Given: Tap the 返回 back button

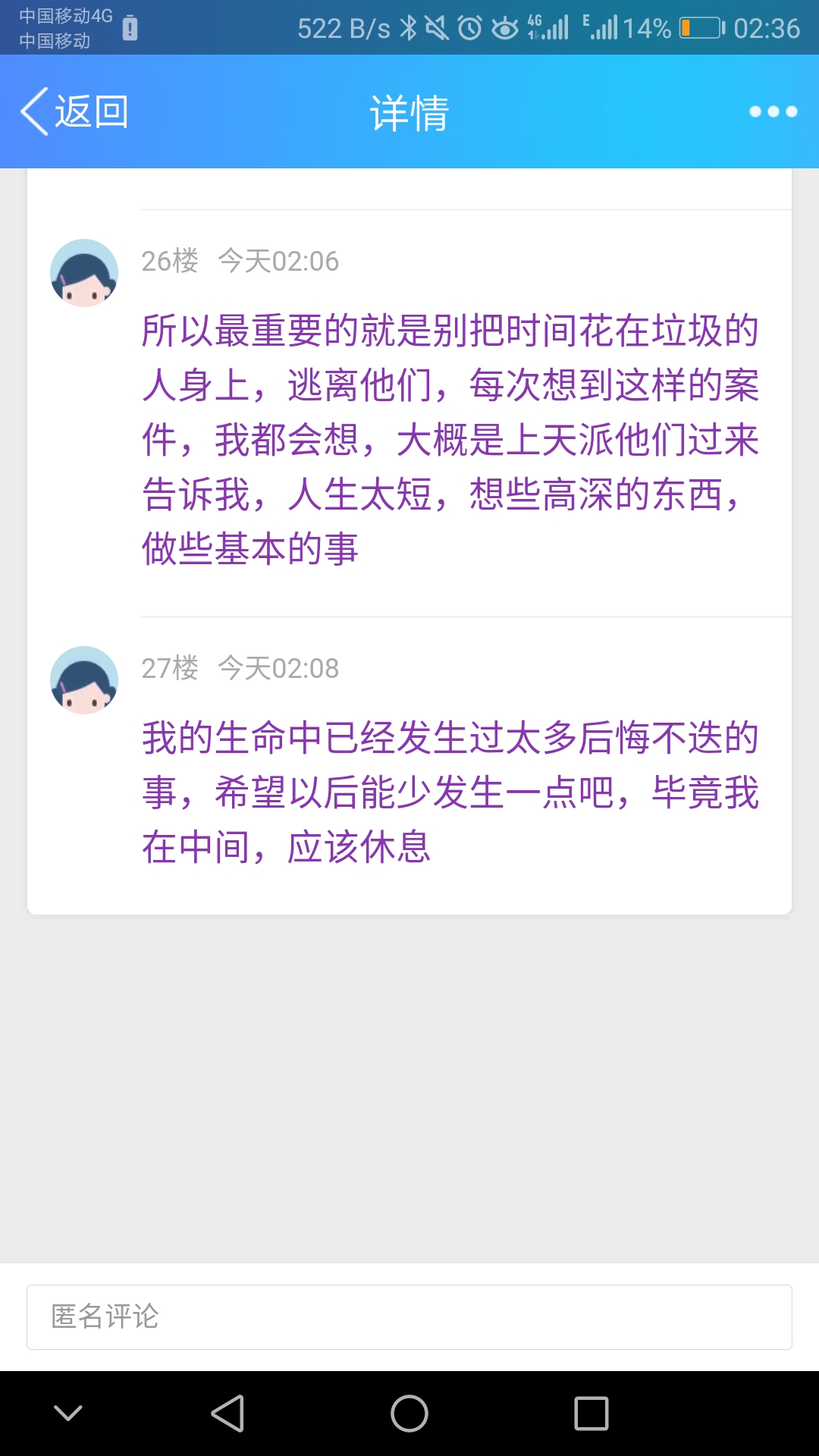Looking at the screenshot, I should pyautogui.click(x=74, y=111).
